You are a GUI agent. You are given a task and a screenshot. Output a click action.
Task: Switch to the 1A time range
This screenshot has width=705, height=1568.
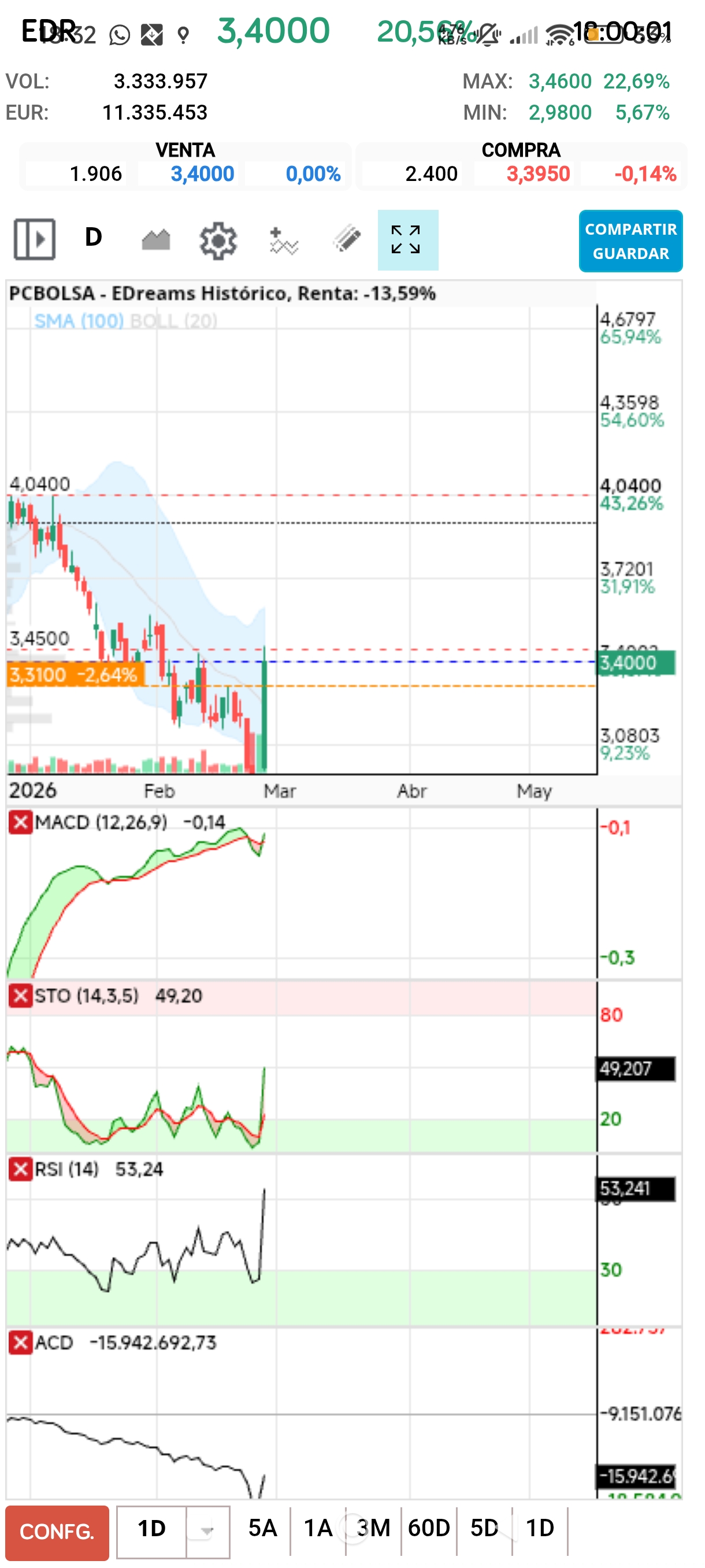pyautogui.click(x=317, y=1529)
